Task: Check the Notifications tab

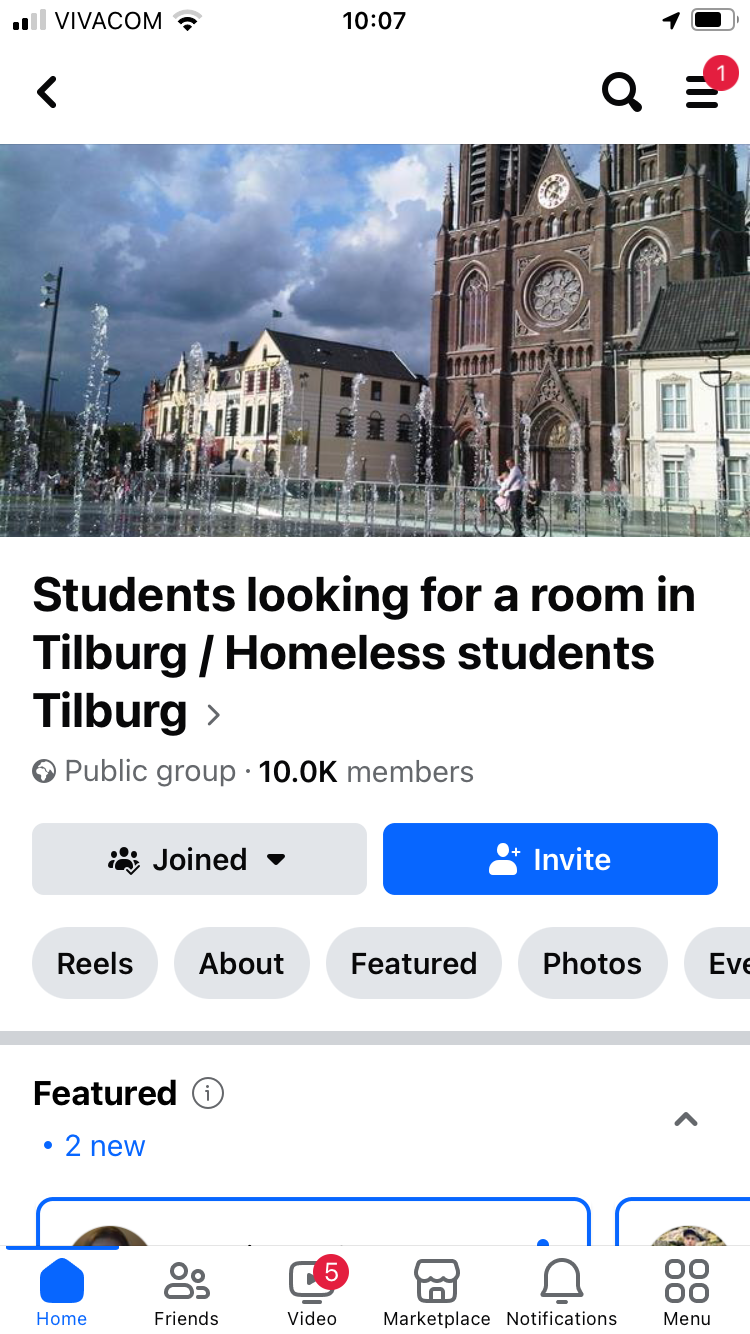Action: [562, 1293]
